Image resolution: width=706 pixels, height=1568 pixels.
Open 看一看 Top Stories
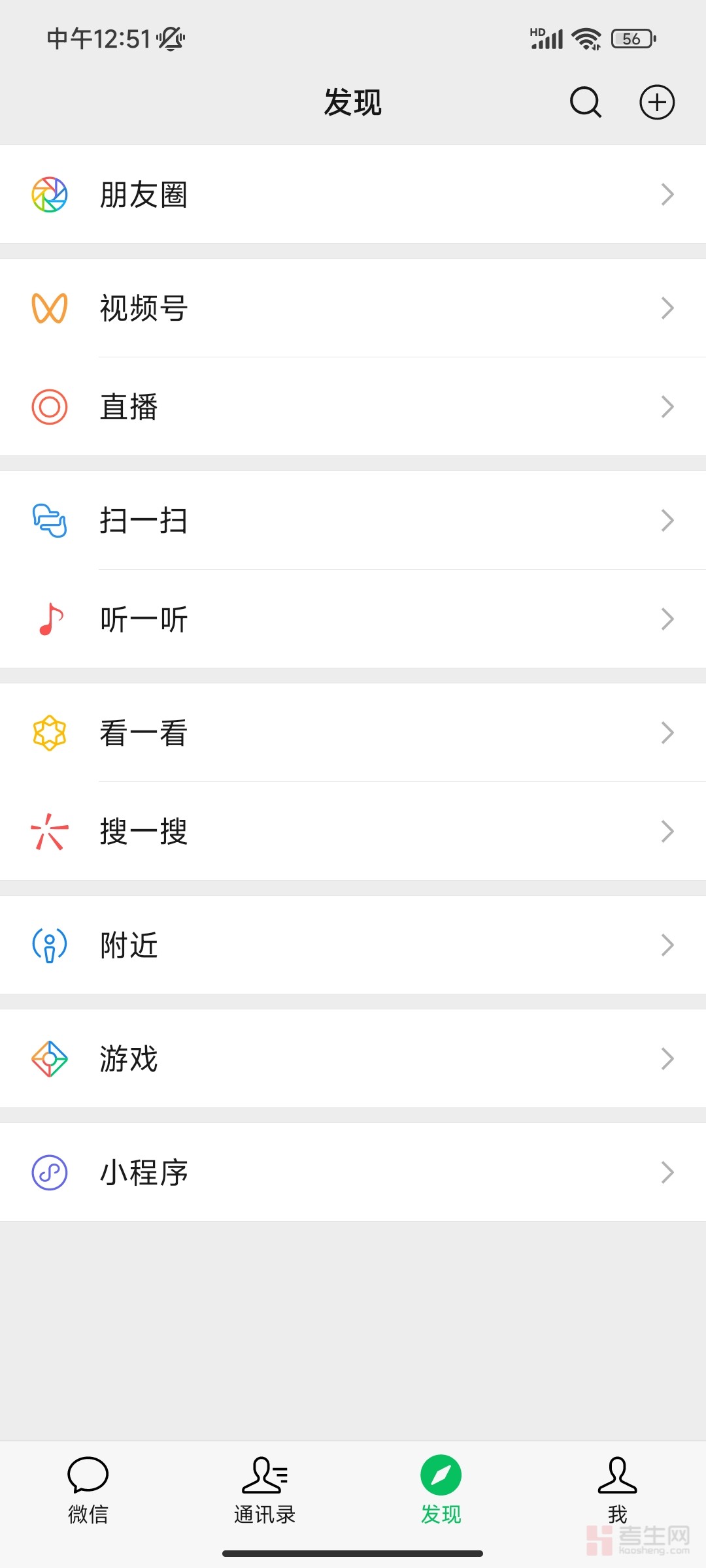(353, 733)
